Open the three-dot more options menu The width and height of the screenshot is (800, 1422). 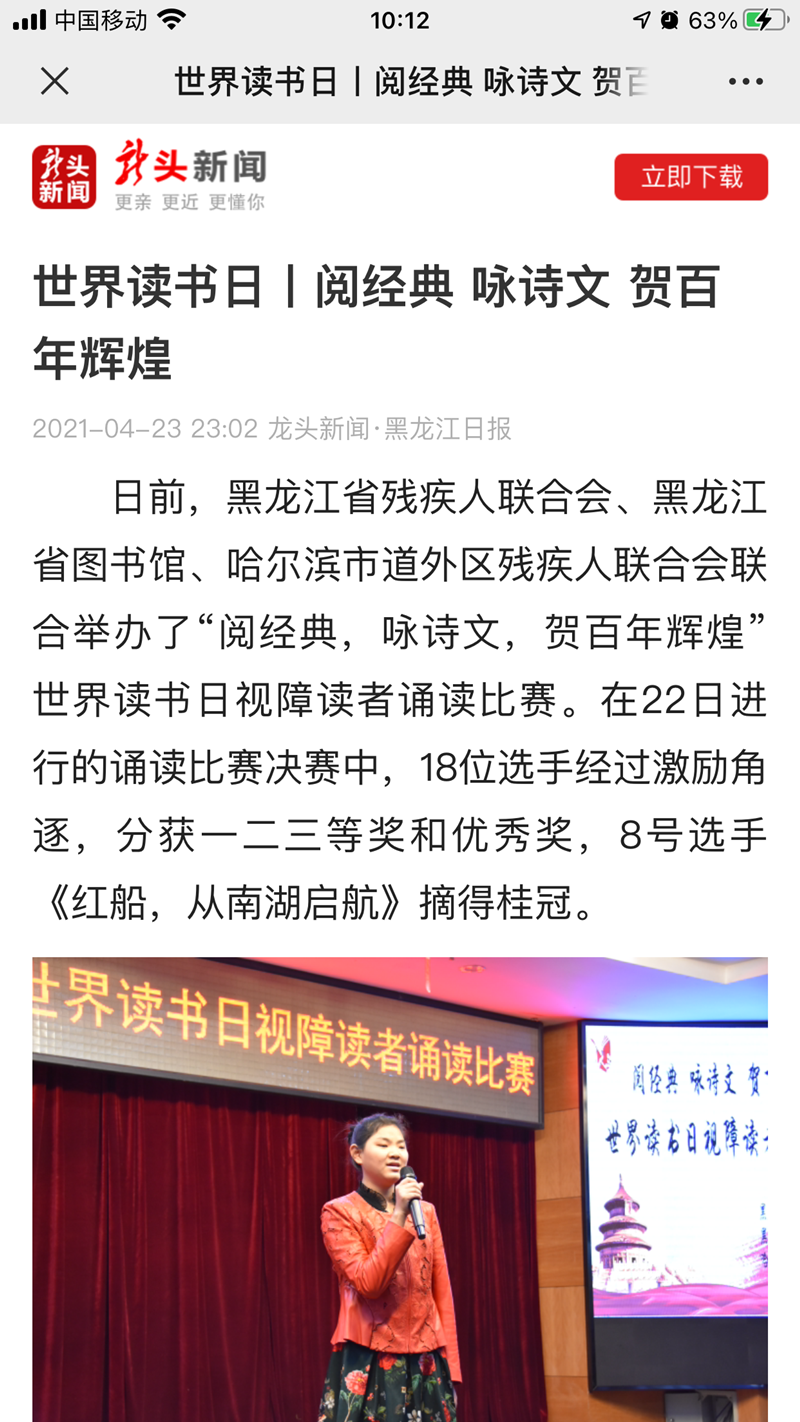pyautogui.click(x=745, y=81)
